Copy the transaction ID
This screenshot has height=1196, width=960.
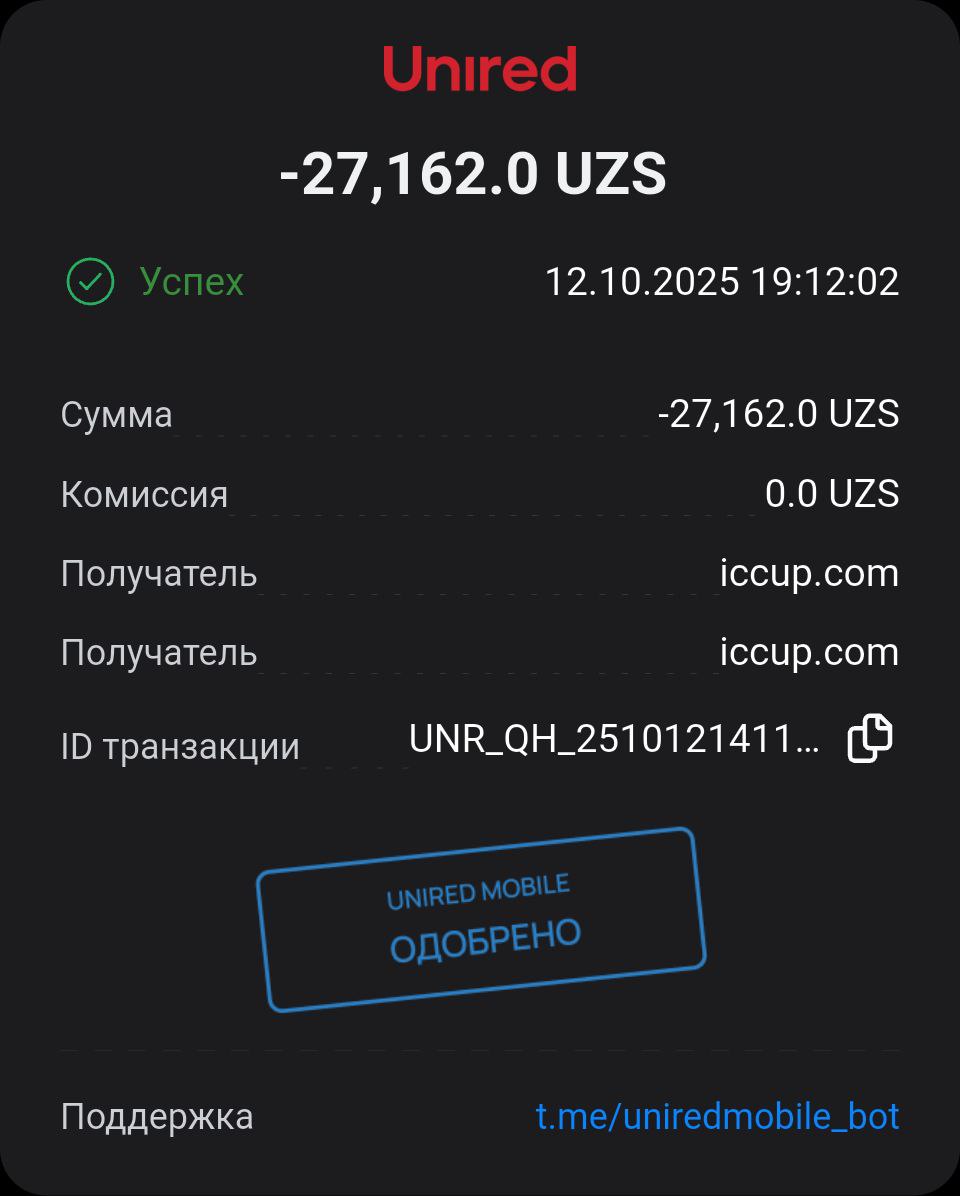tap(869, 739)
